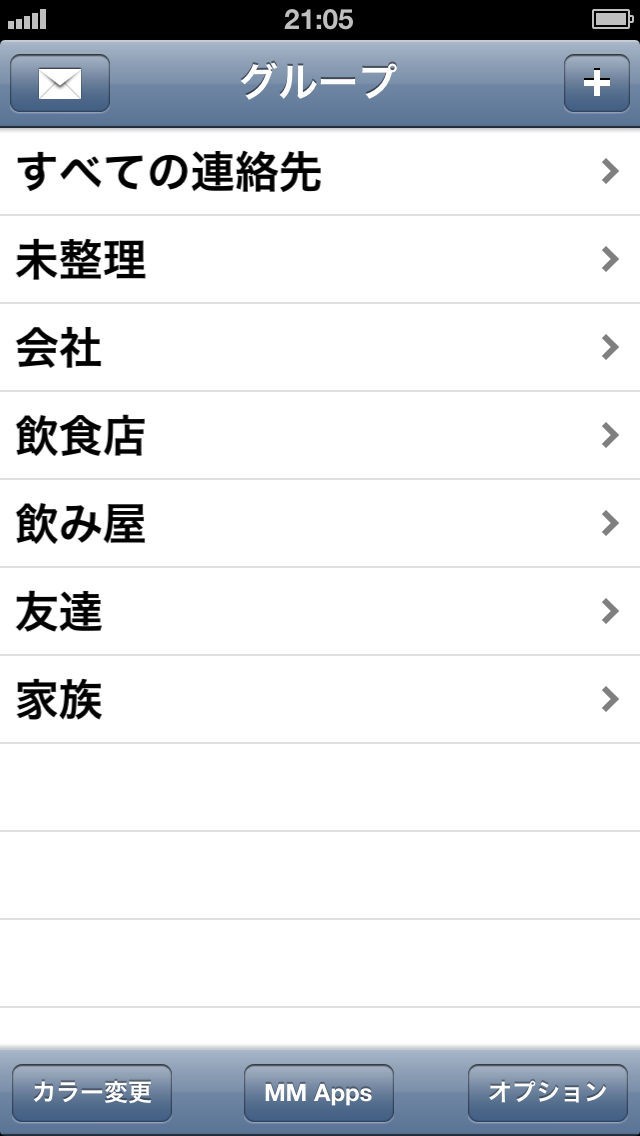640x1136 pixels.
Task: View the 飲み屋 group
Action: coord(320,524)
